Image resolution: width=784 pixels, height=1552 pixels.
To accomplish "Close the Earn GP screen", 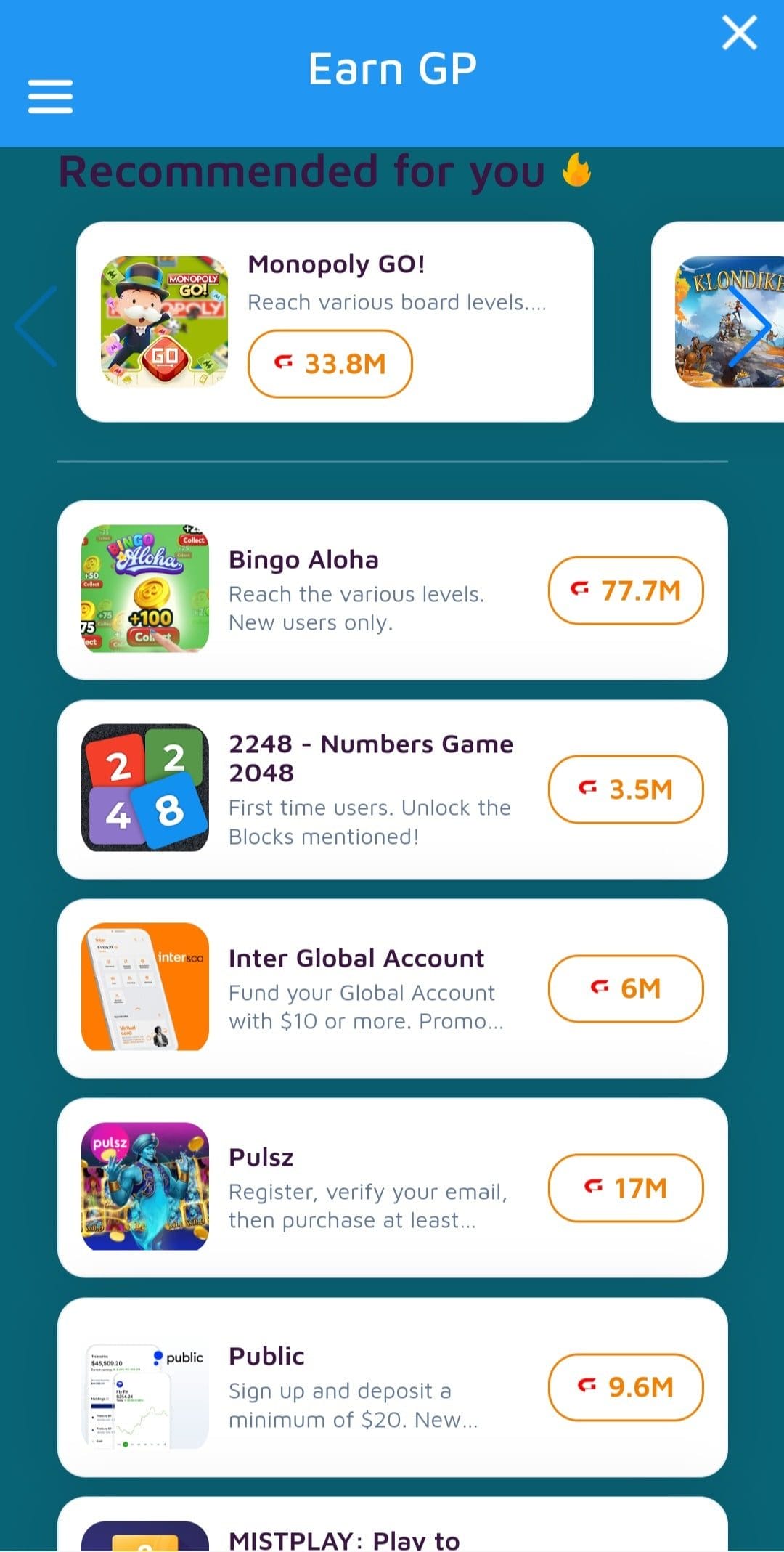I will coord(740,33).
